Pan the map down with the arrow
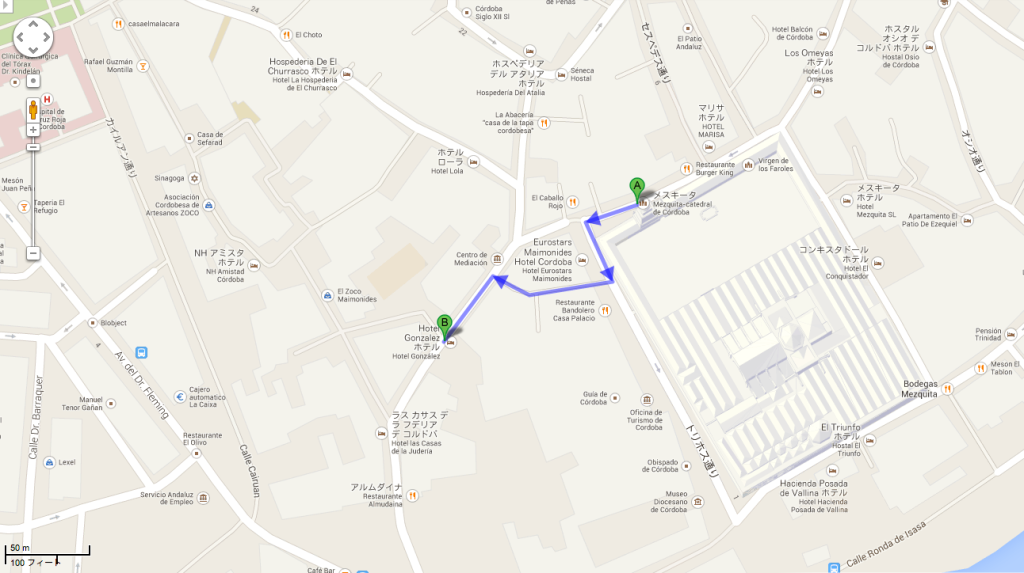1024x573 pixels. point(33,50)
